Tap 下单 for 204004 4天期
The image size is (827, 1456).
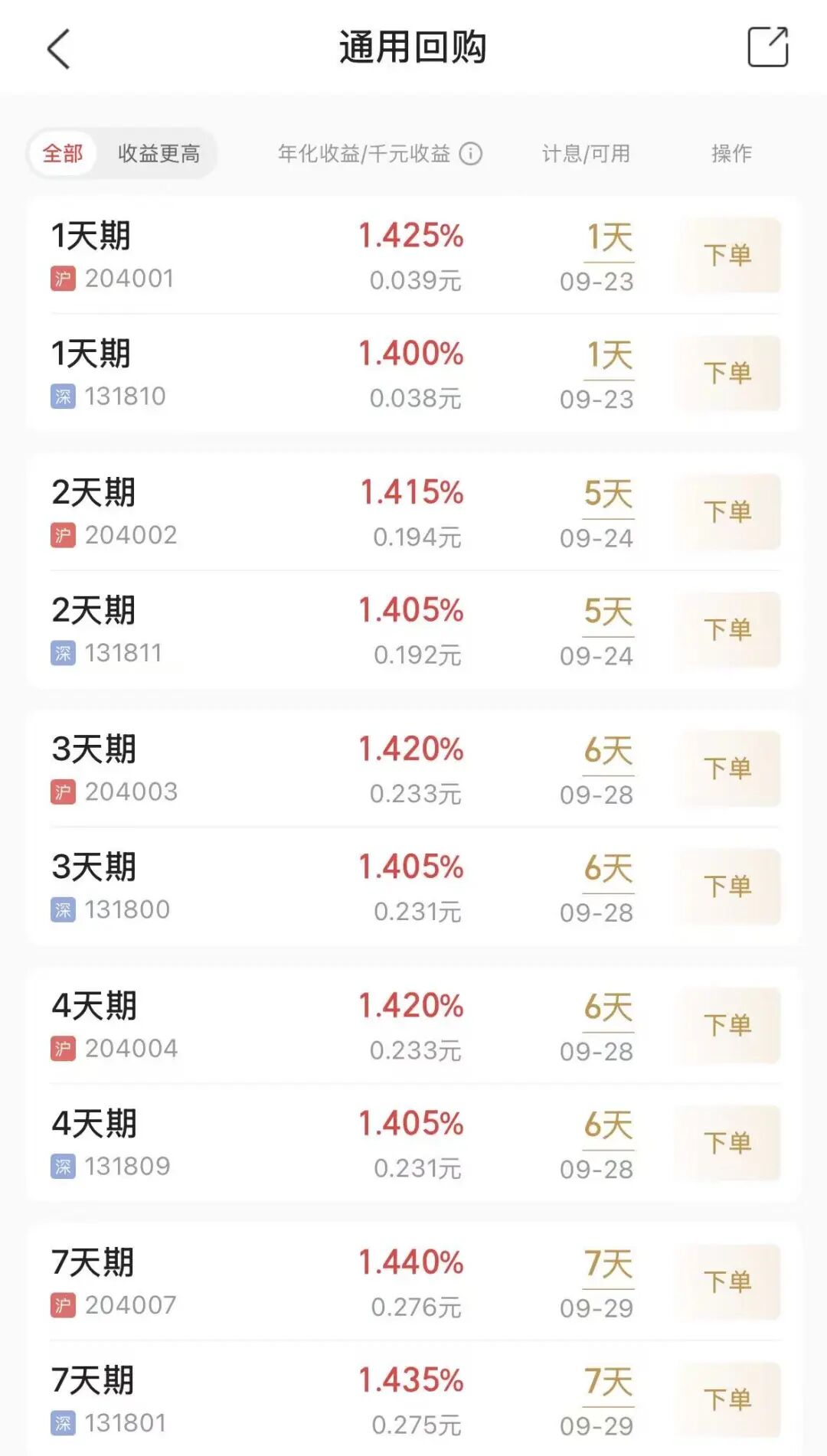tap(728, 1025)
